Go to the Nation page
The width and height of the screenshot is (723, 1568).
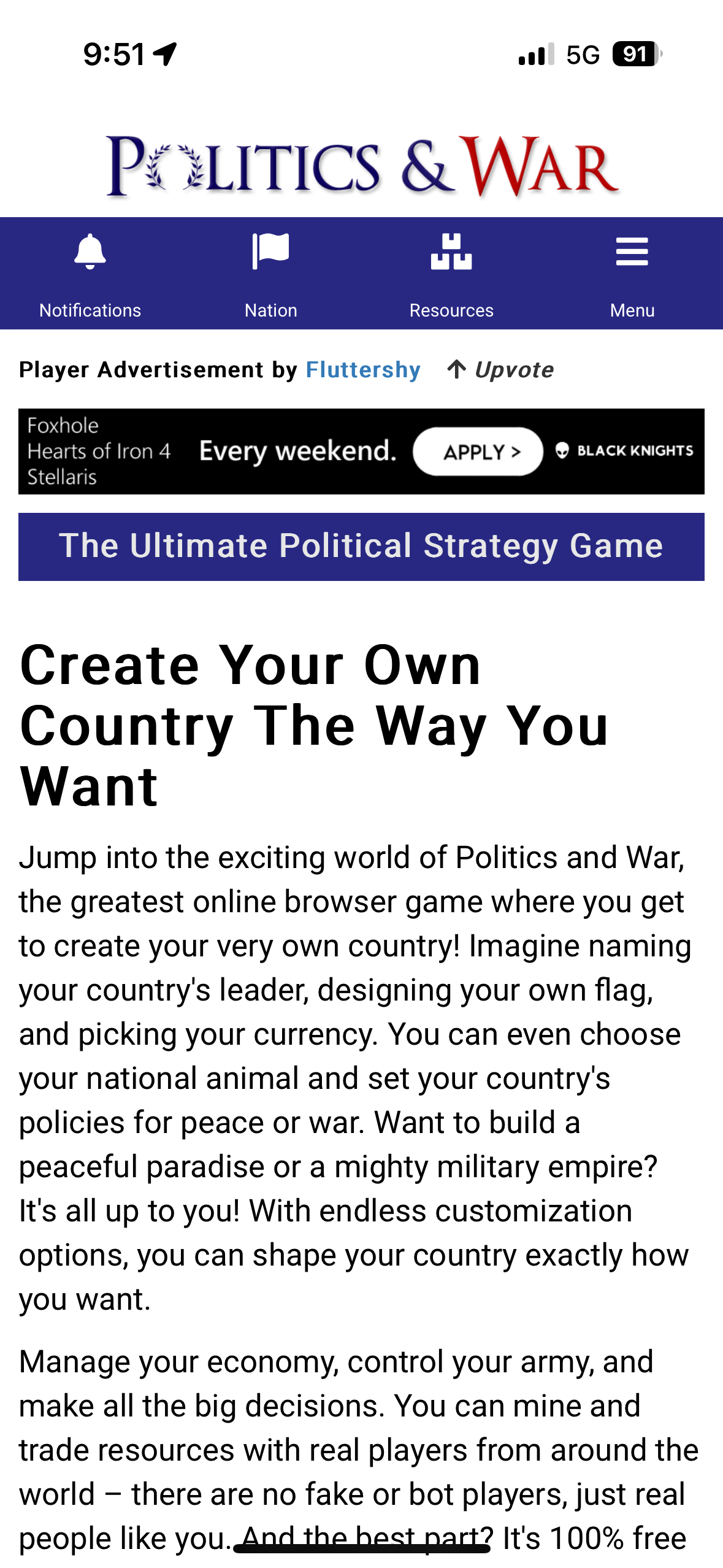pos(271,274)
